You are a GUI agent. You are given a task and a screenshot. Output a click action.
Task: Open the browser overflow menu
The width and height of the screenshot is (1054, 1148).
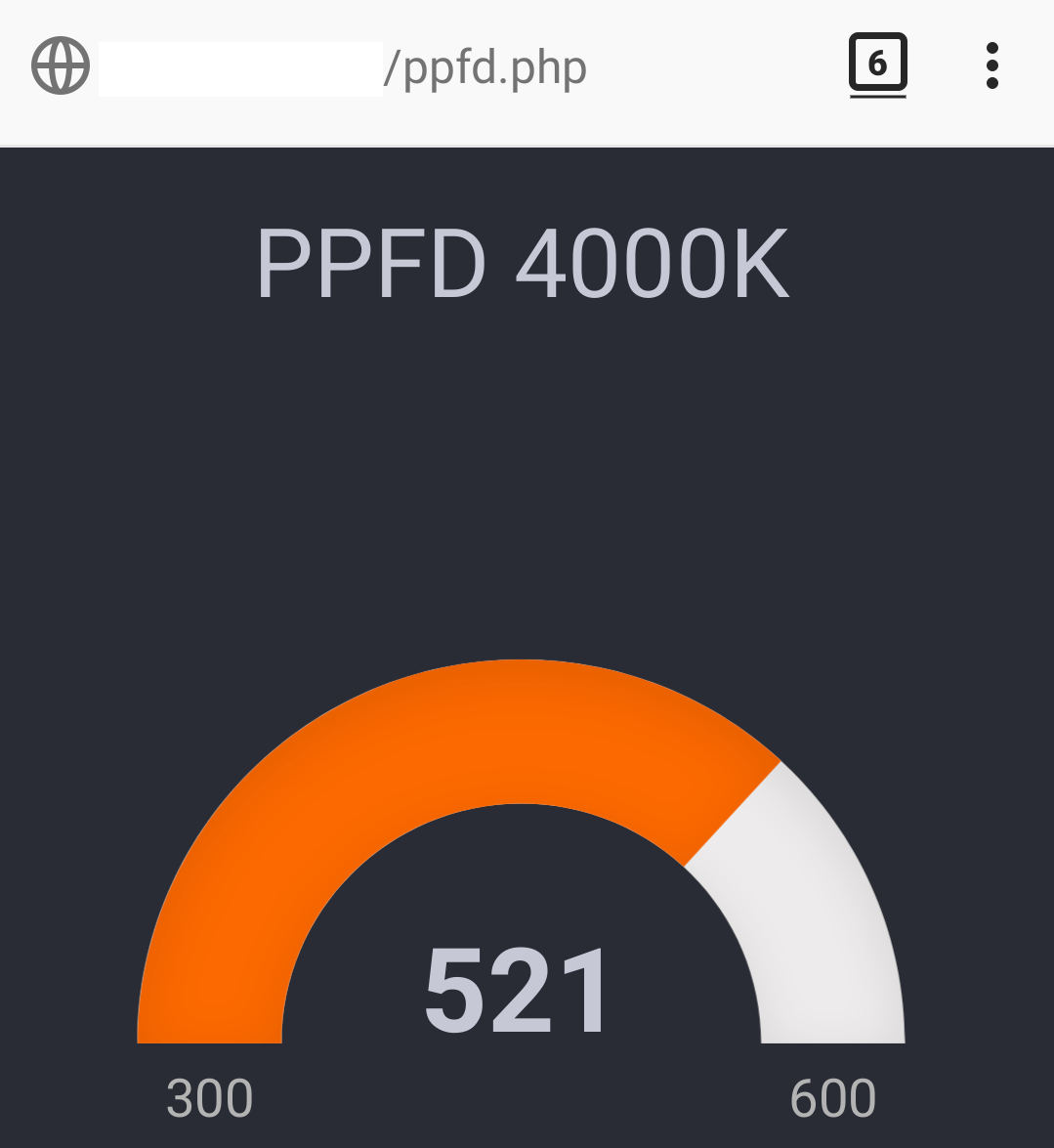[x=991, y=66]
